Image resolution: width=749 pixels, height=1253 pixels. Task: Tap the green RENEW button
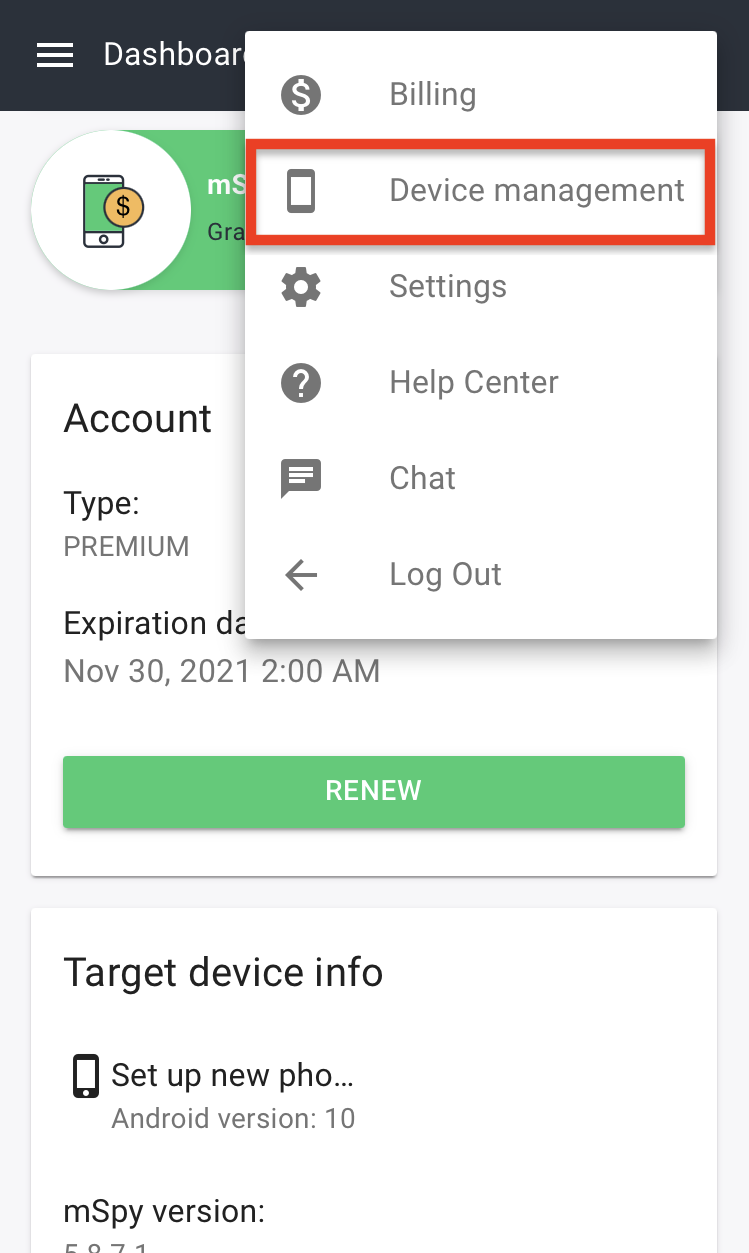[374, 791]
